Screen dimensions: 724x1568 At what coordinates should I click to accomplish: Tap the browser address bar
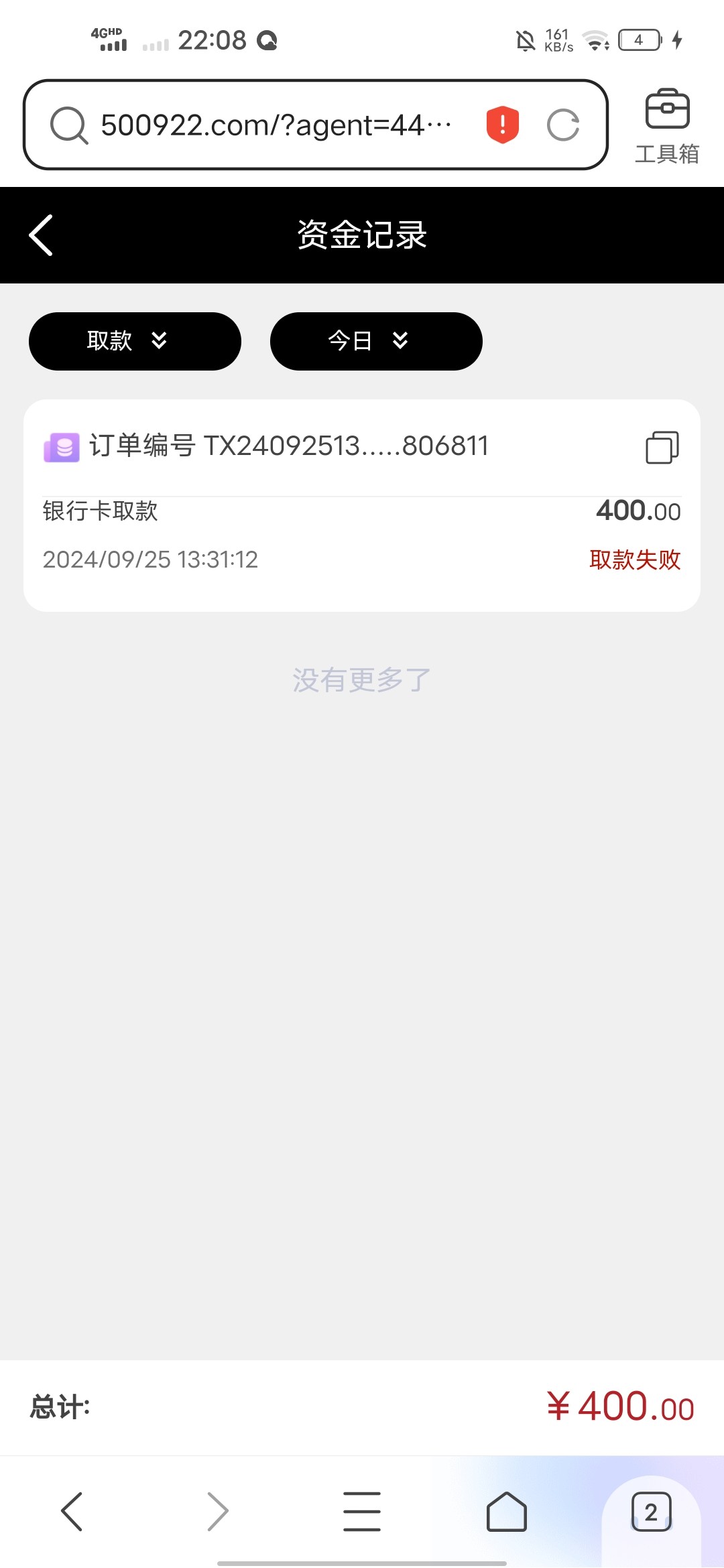pyautogui.click(x=275, y=125)
